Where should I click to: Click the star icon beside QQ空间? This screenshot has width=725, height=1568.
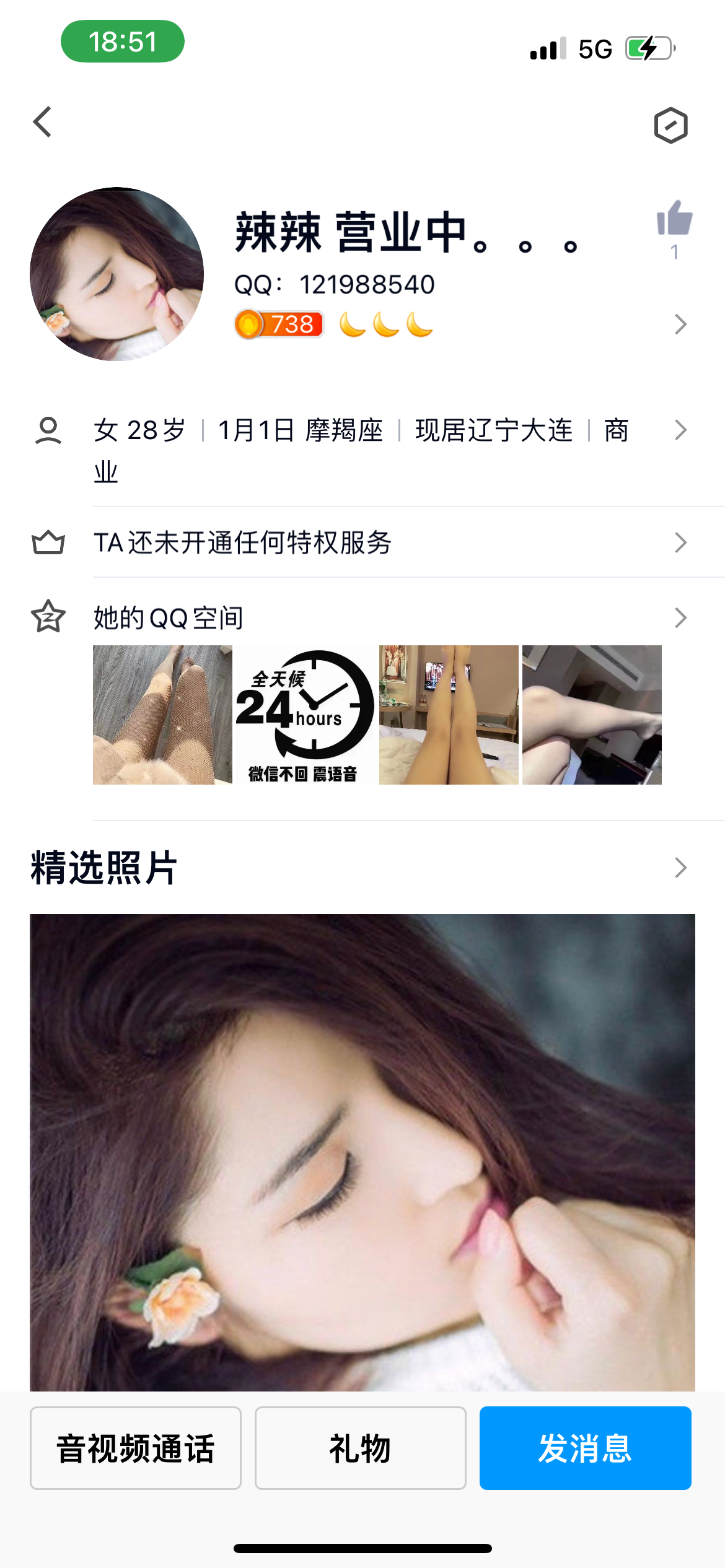tap(50, 617)
